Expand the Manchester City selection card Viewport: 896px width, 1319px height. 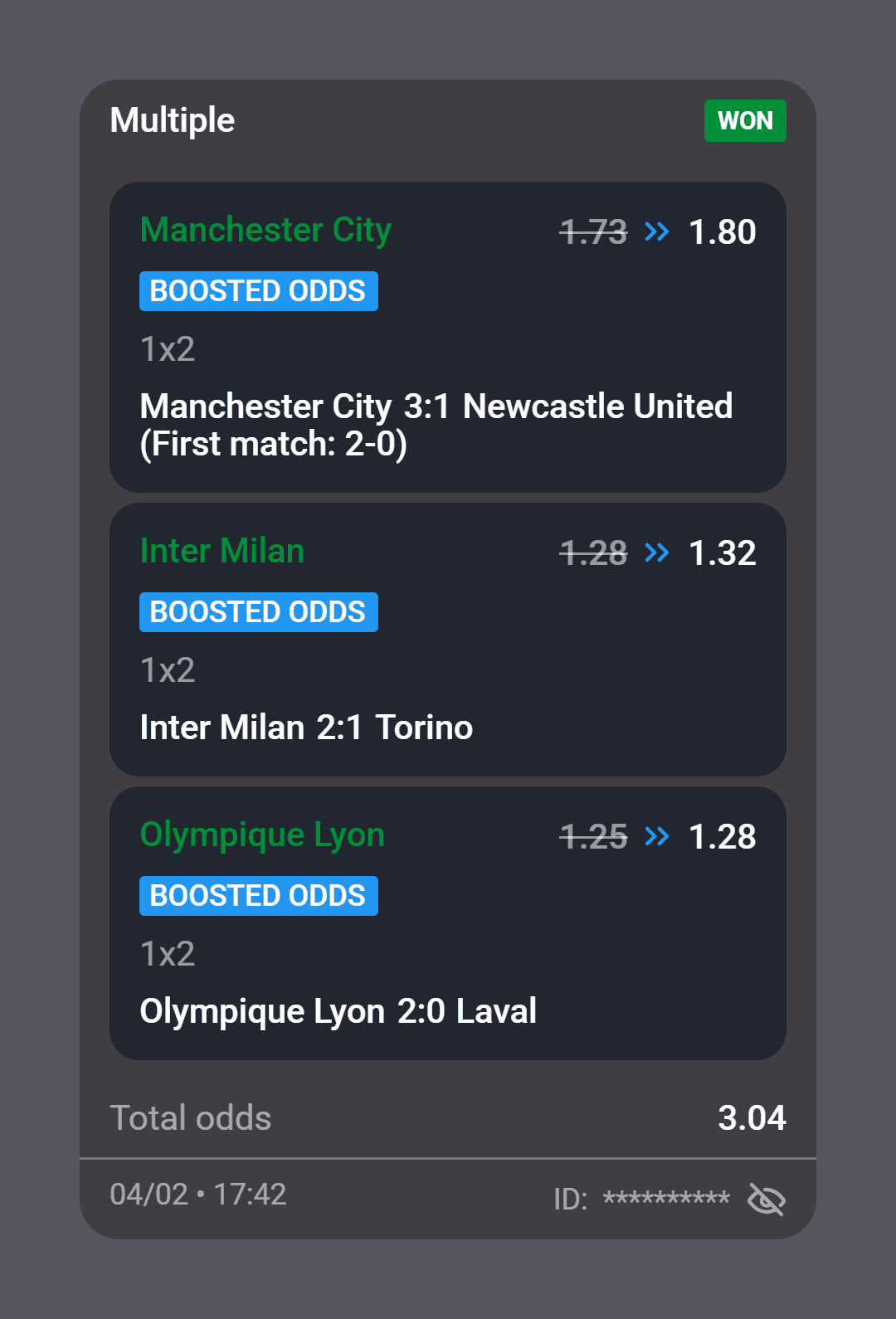coord(448,336)
